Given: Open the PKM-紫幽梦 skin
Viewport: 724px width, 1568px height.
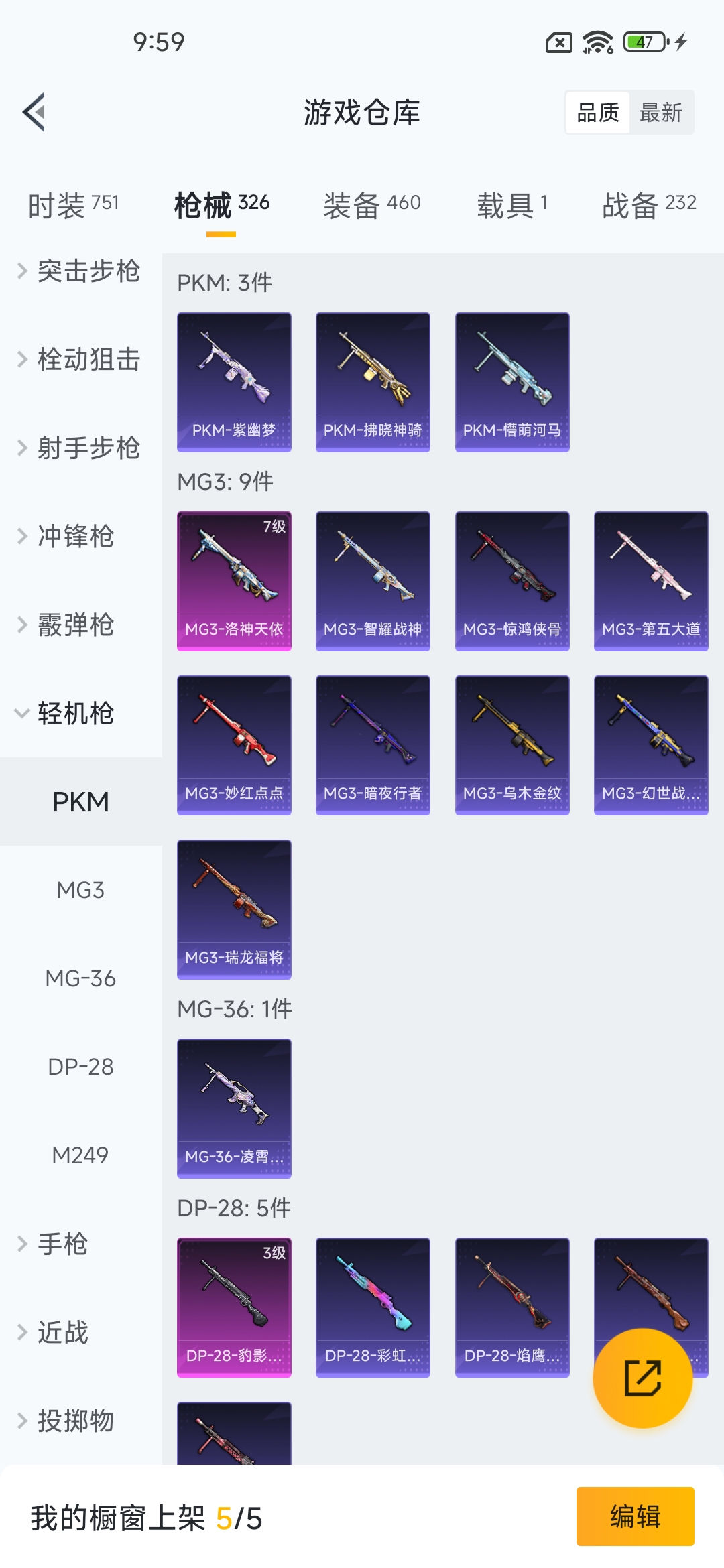Looking at the screenshot, I should (x=234, y=382).
